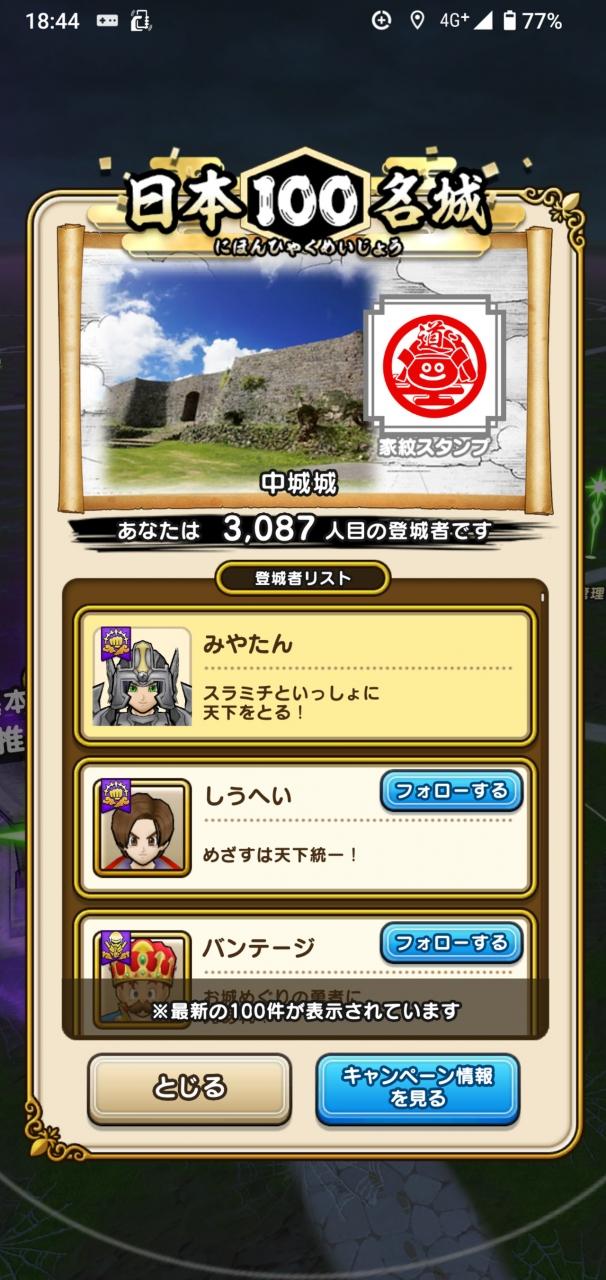Viewport: 606px width, 1280px height.
Task: Follow しうへい with フォローする button
Action: click(x=451, y=791)
